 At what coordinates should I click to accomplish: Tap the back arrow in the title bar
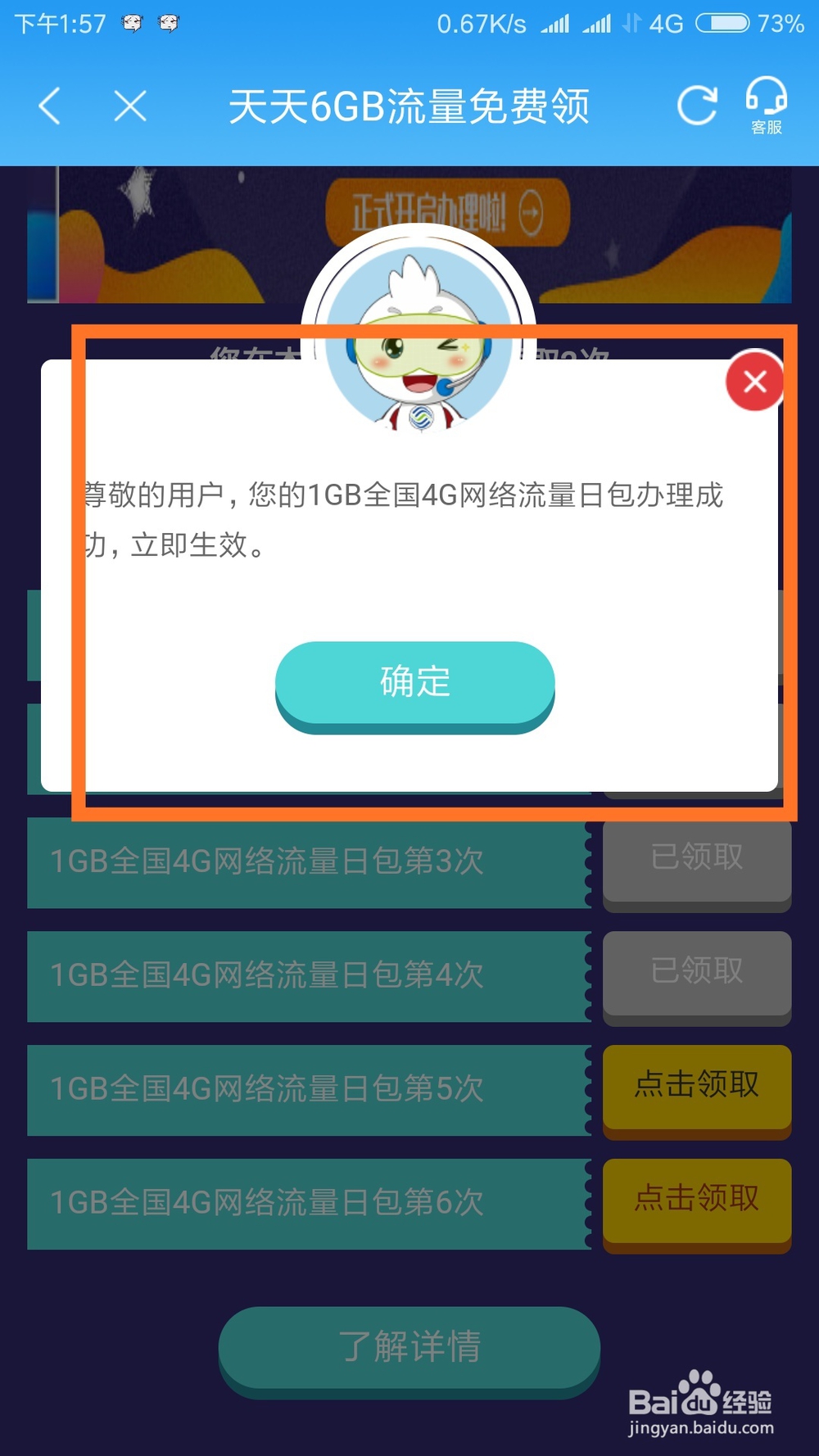click(49, 106)
